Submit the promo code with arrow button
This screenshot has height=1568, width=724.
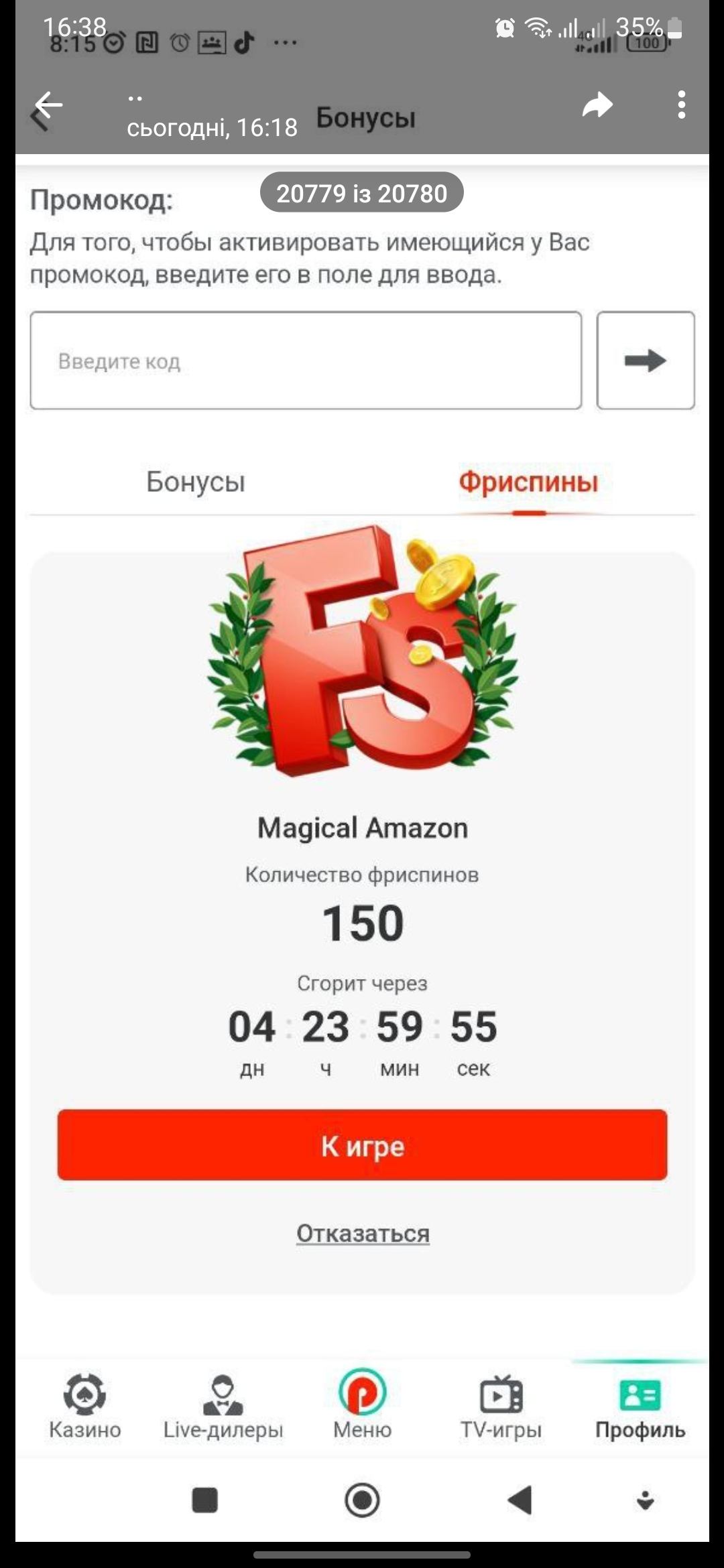pos(645,361)
